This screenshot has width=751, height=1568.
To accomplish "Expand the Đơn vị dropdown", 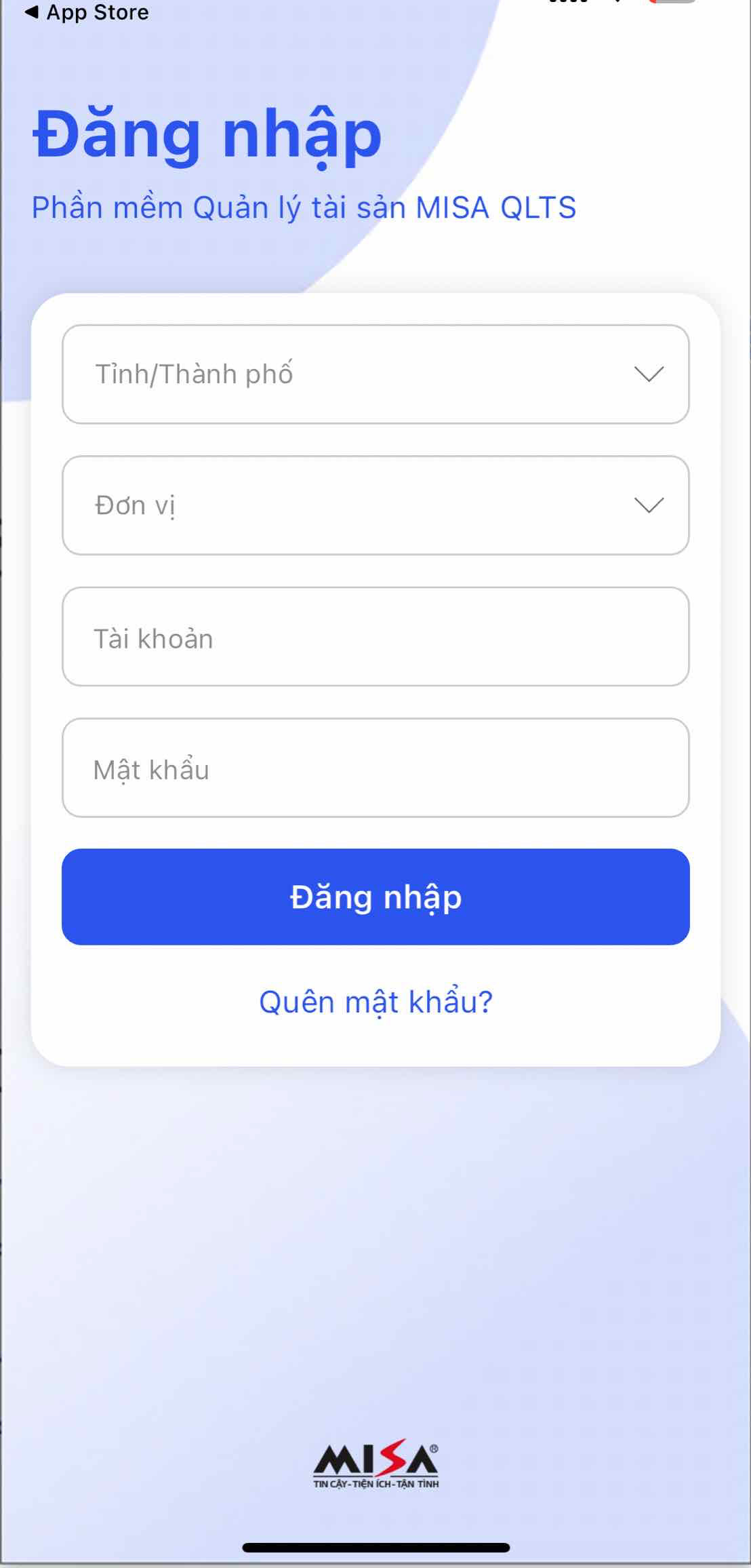I will click(375, 505).
